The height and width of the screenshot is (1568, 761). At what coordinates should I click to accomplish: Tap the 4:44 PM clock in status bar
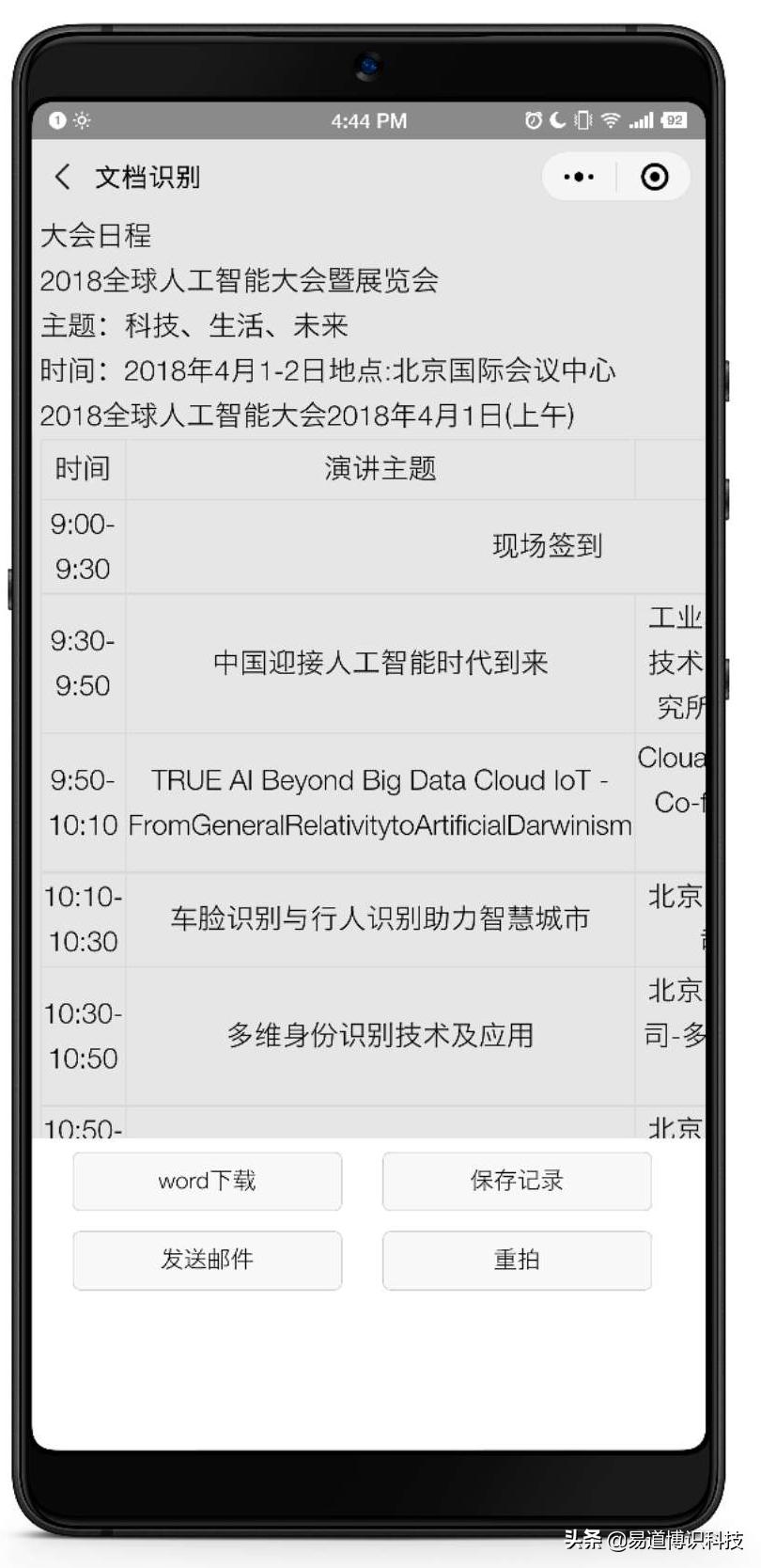(x=367, y=120)
